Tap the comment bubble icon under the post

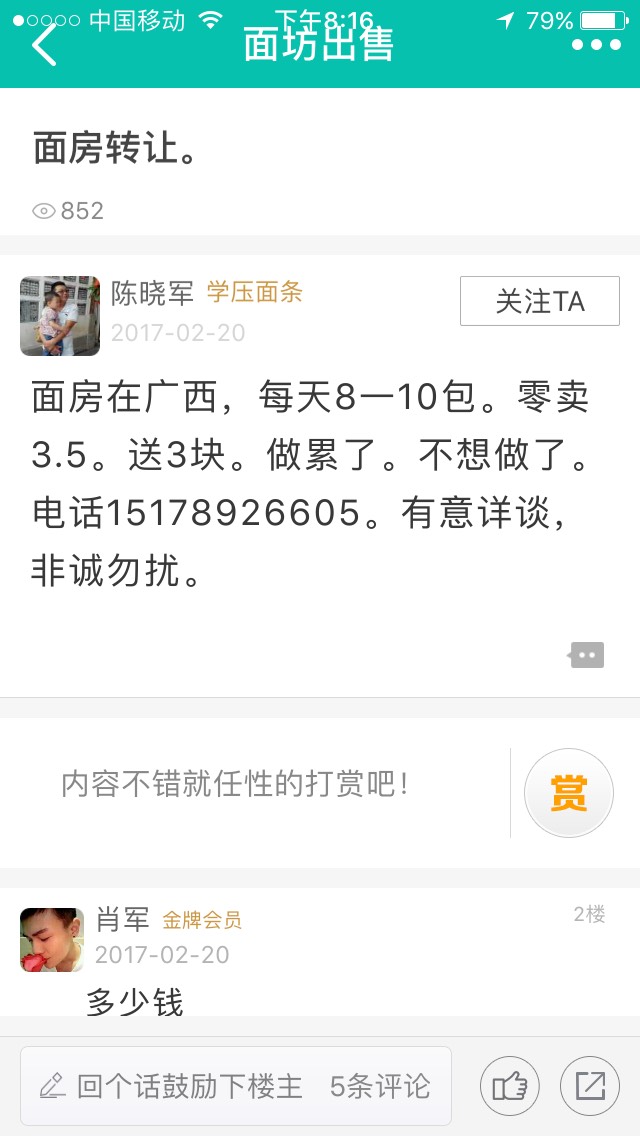coord(586,655)
